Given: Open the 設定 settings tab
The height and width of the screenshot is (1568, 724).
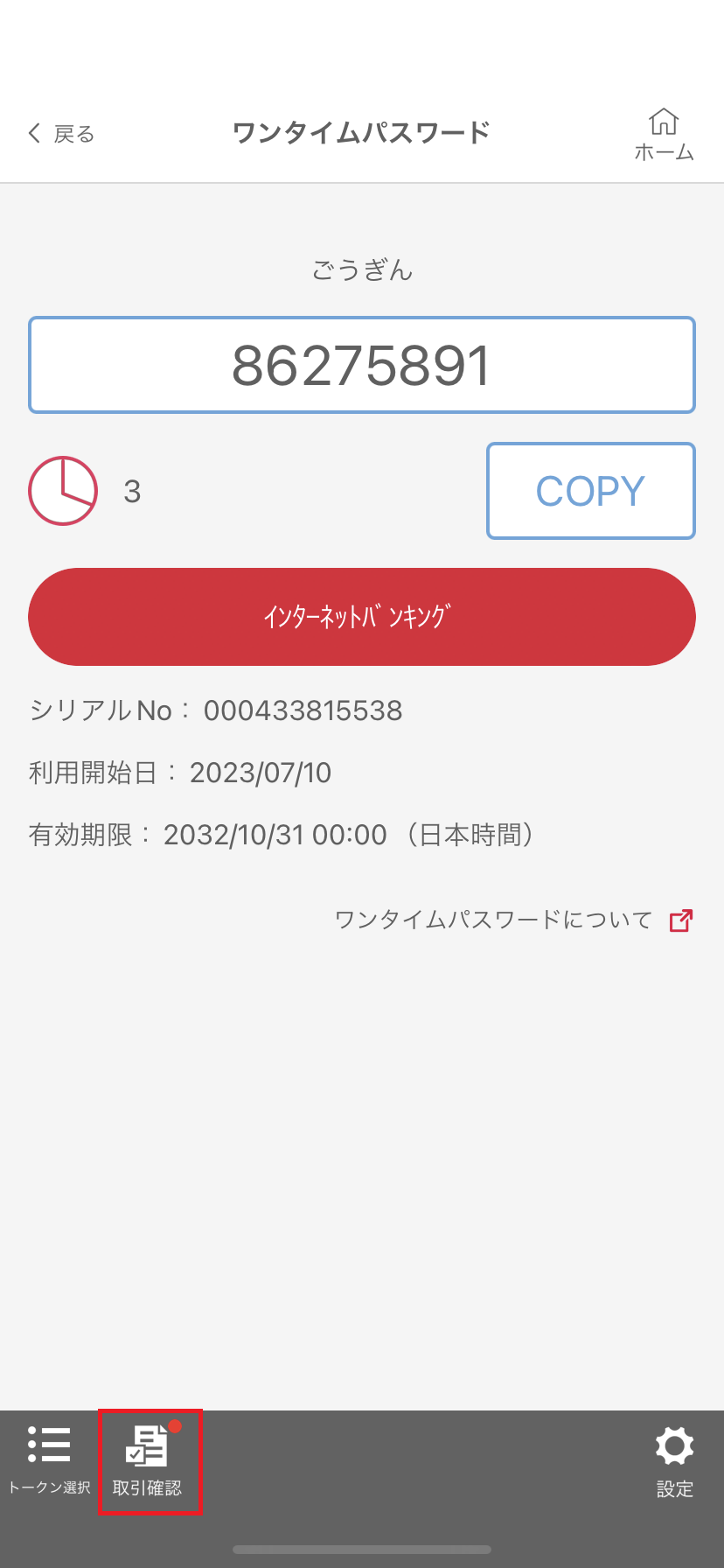Looking at the screenshot, I should coord(674,1460).
